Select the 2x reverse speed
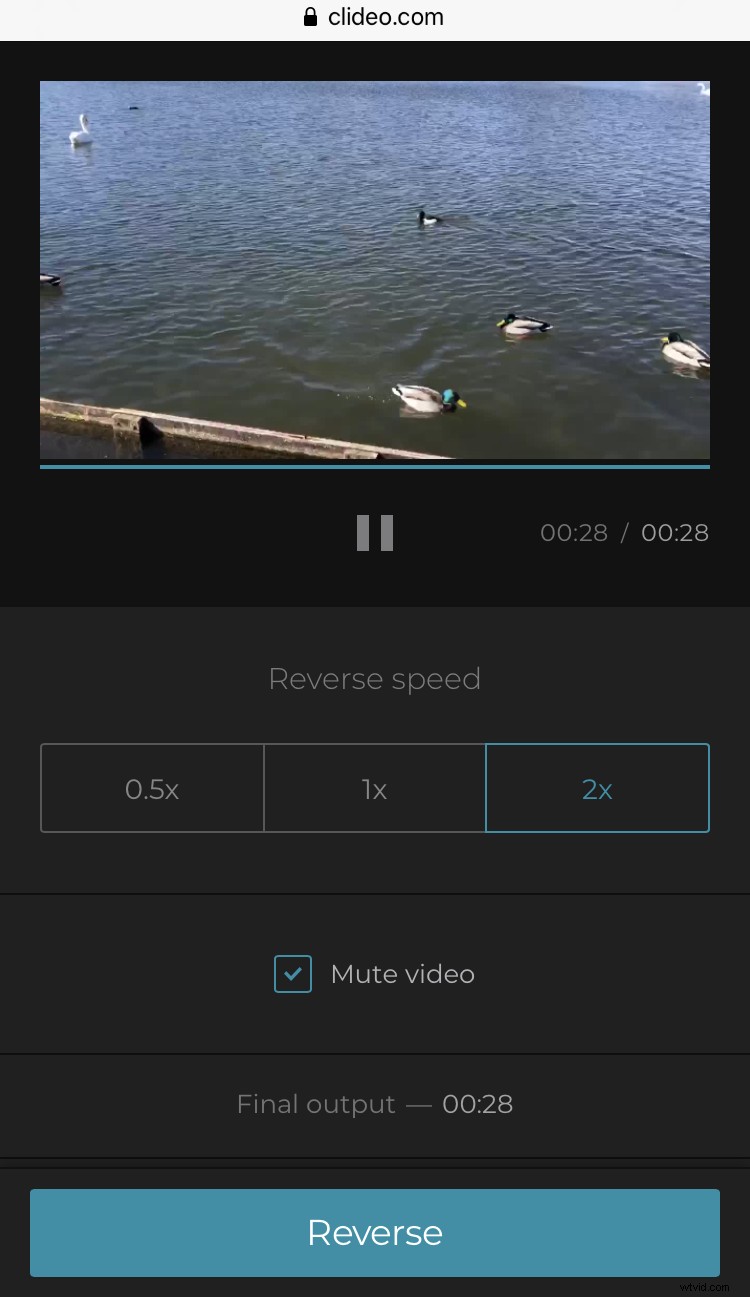The width and height of the screenshot is (750, 1297). coord(597,788)
